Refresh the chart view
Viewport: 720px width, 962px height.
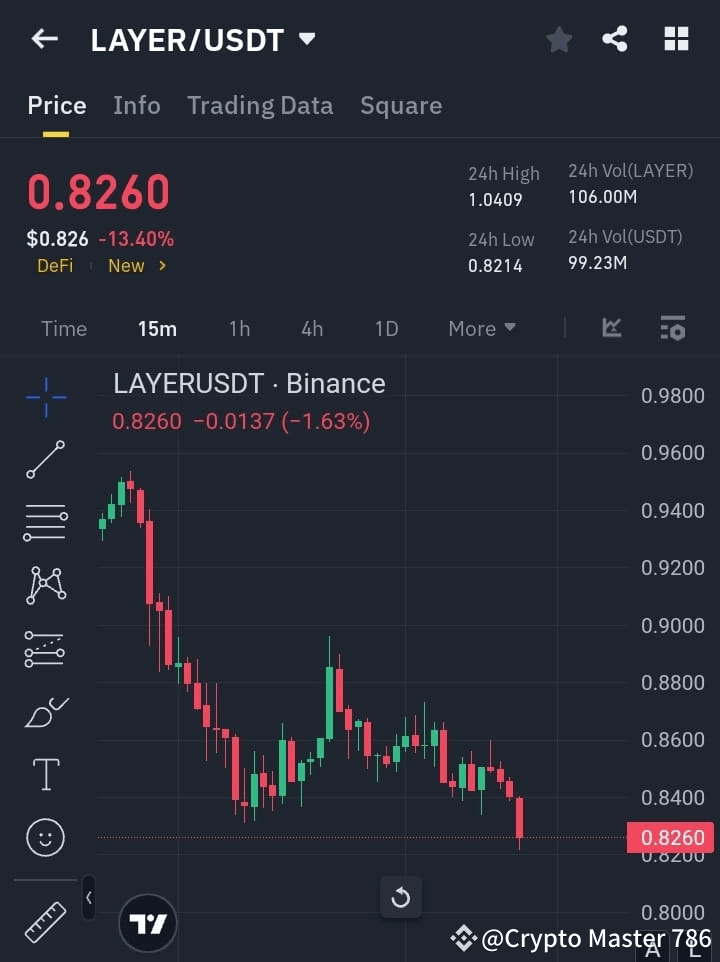point(400,897)
